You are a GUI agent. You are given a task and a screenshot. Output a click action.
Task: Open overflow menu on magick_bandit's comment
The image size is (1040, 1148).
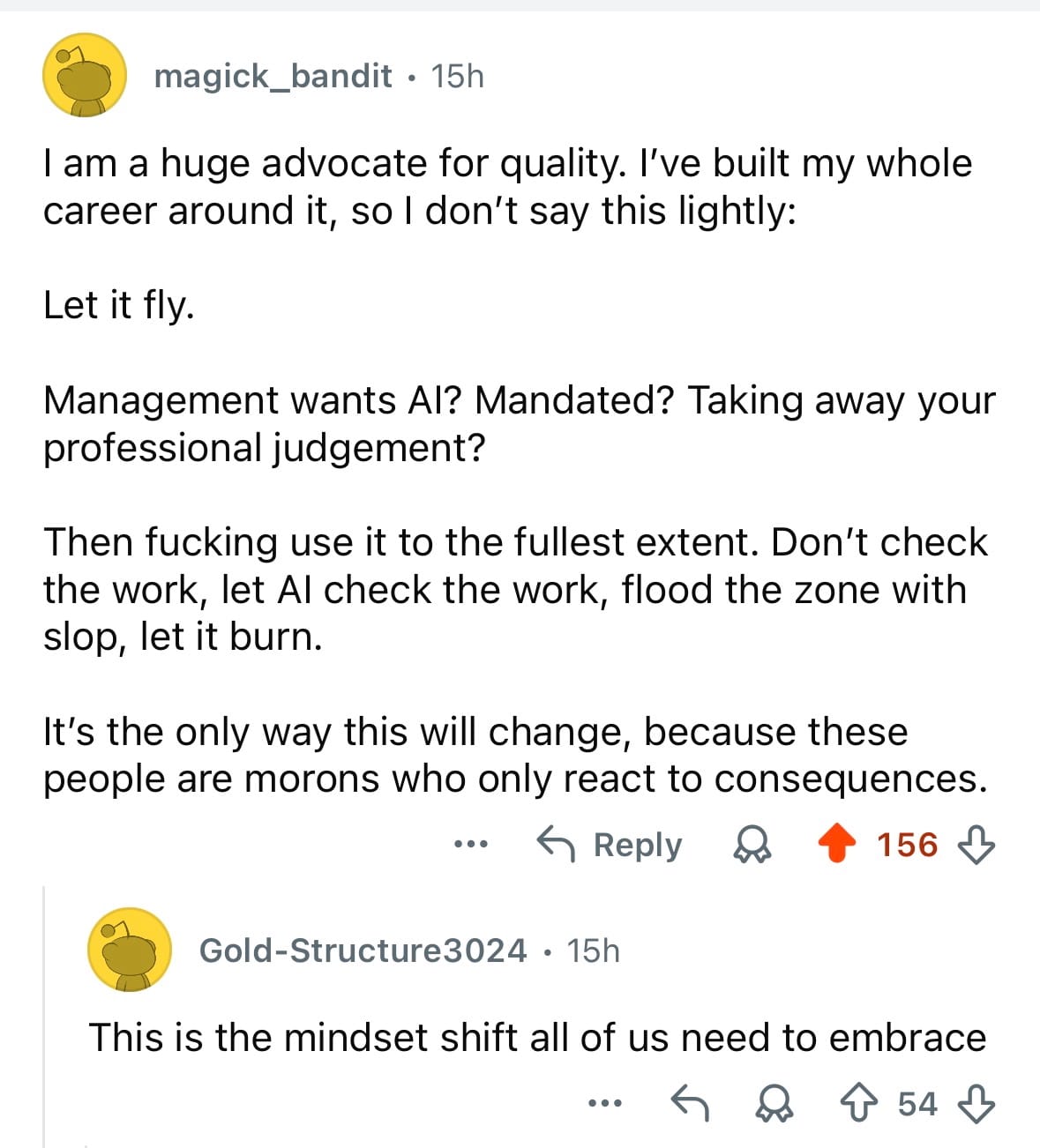click(x=470, y=845)
